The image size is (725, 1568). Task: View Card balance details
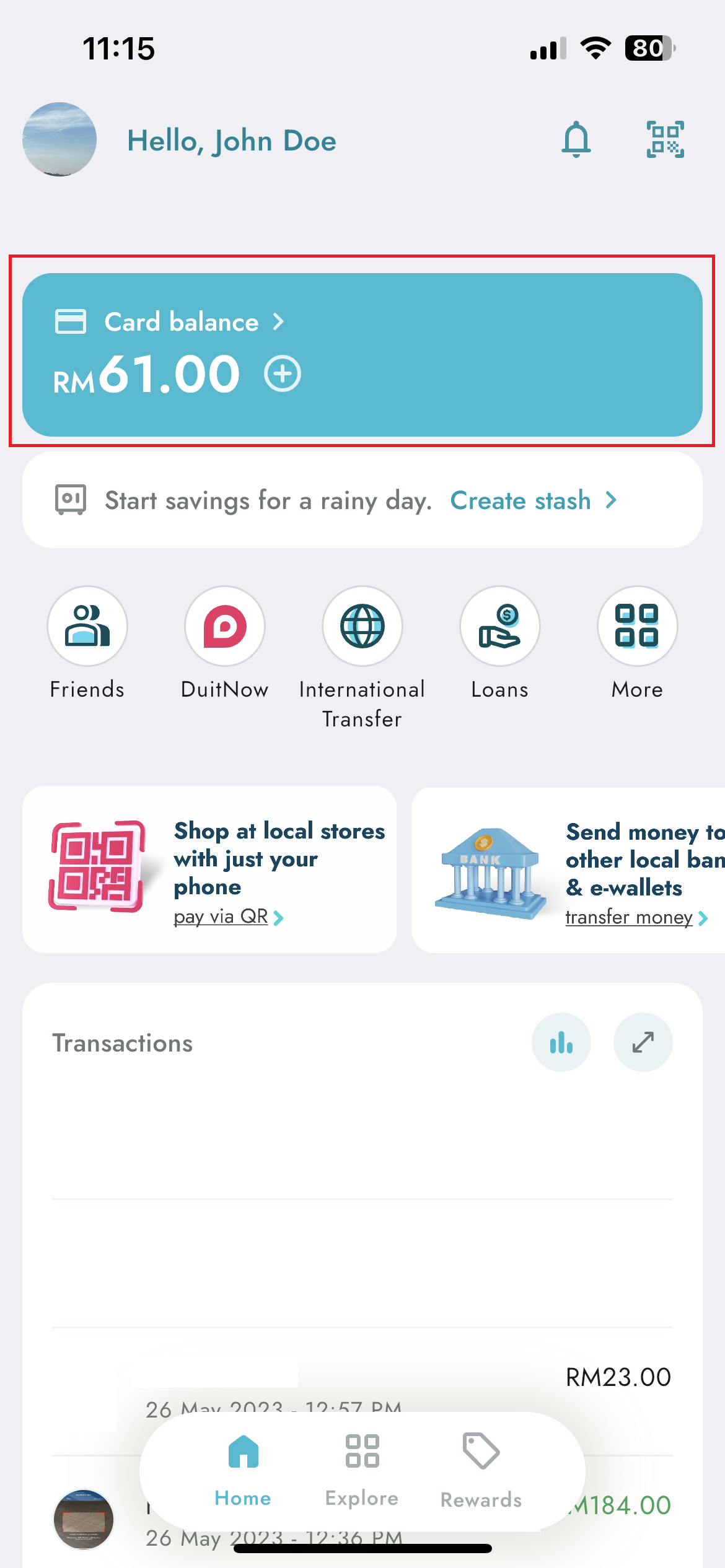point(181,322)
